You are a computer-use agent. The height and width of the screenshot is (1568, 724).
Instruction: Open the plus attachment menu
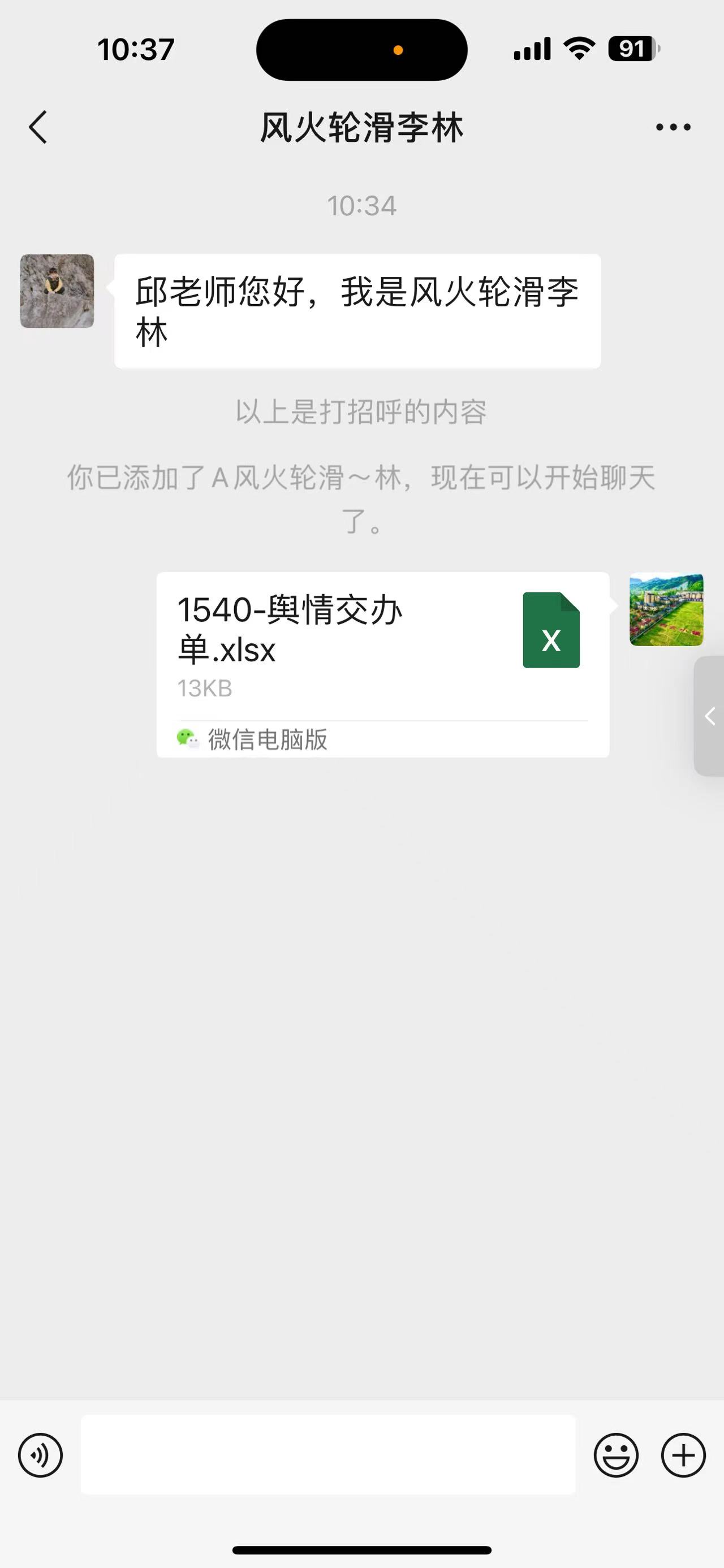click(683, 1456)
